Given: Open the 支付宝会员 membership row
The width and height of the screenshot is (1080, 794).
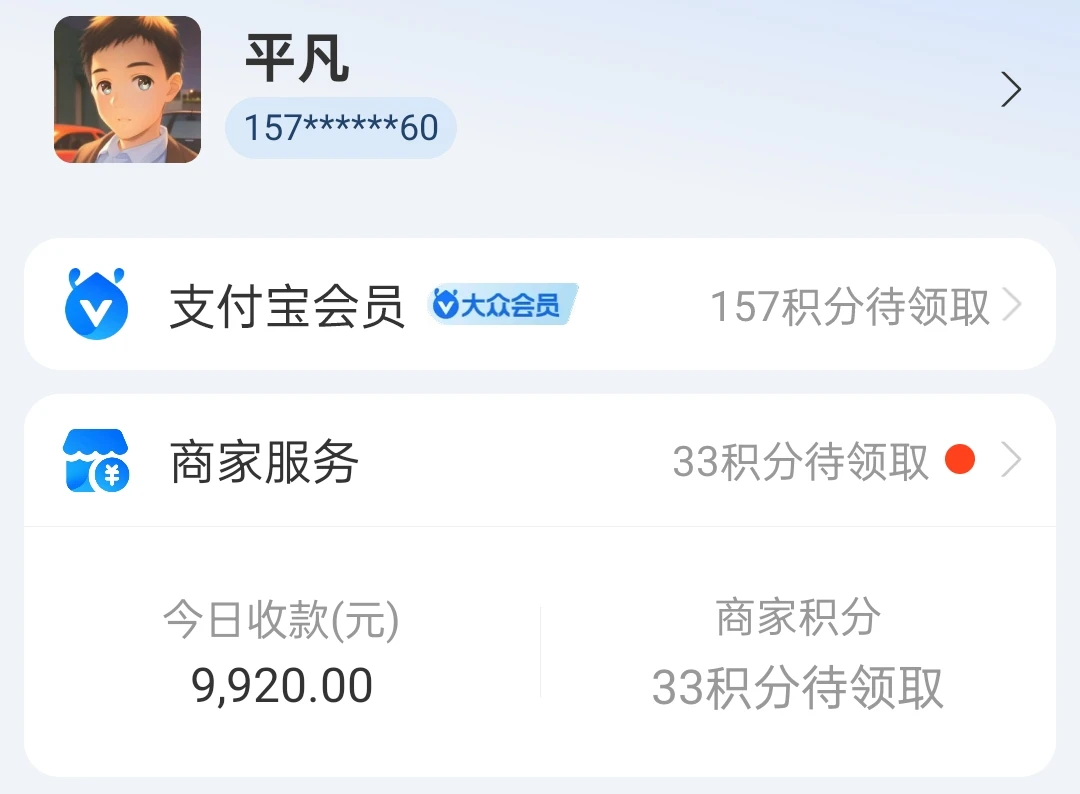Looking at the screenshot, I should (286, 306).
